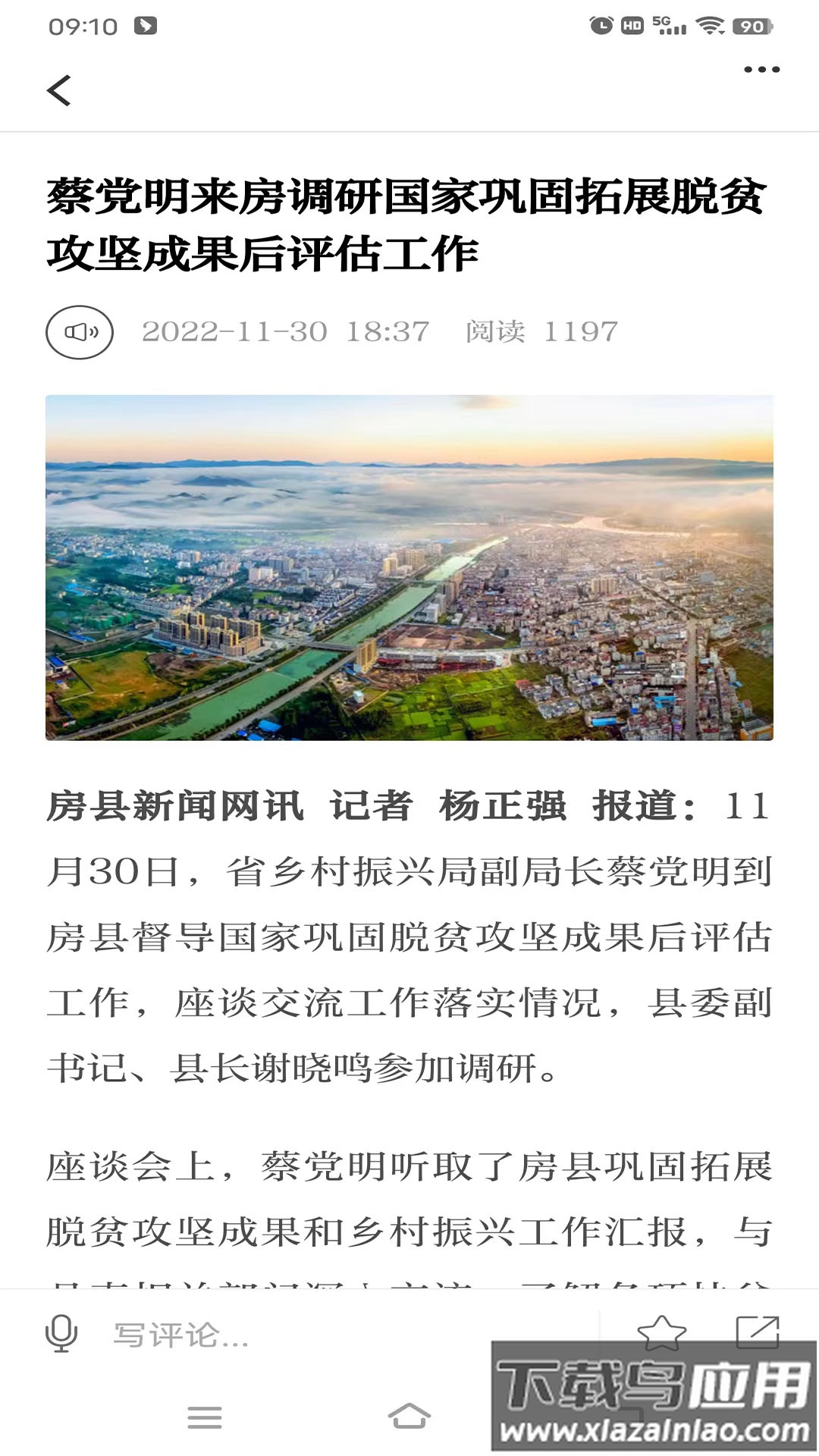Expand sharing options panel

(758, 1333)
